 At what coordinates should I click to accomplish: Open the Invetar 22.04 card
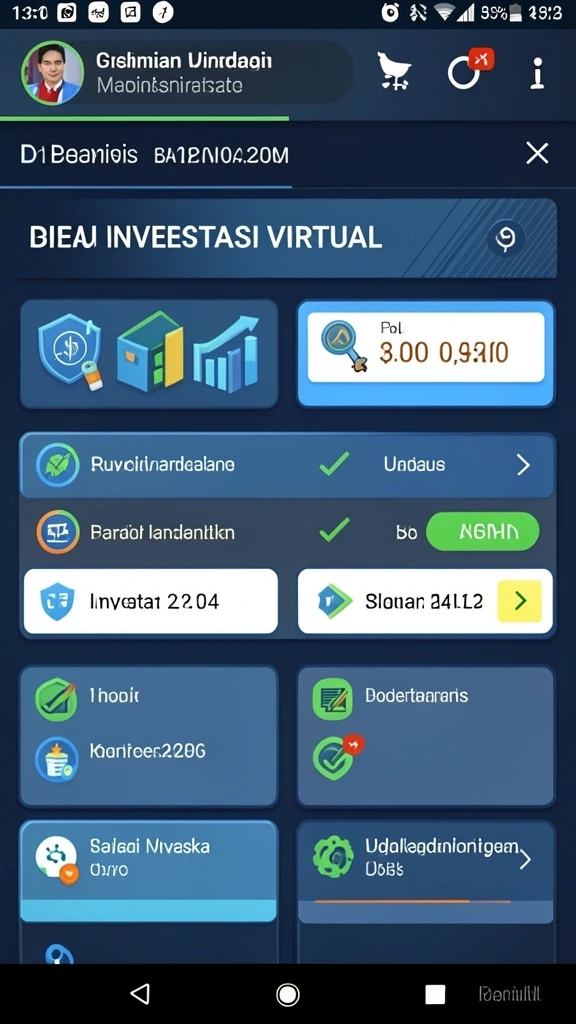click(151, 601)
